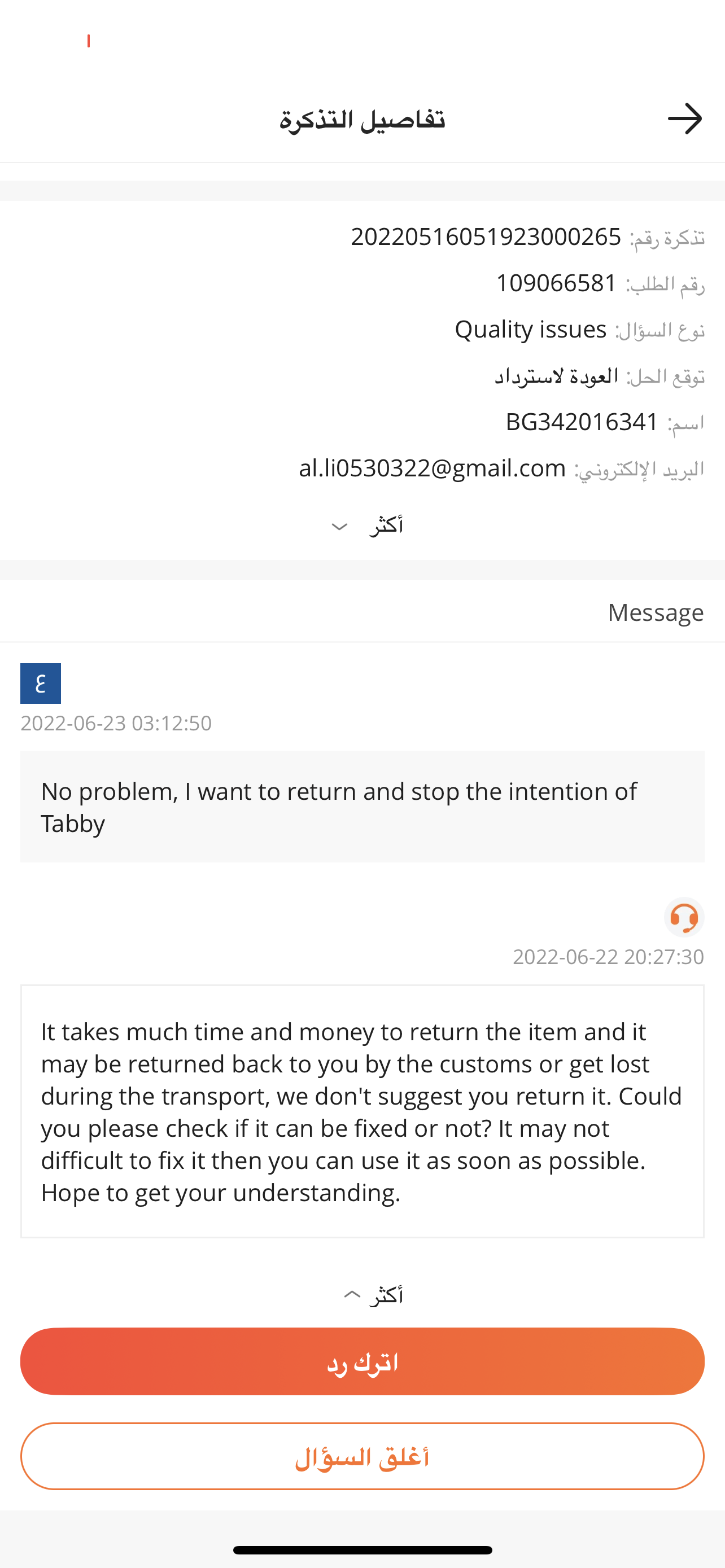The width and height of the screenshot is (725, 1568).
Task: Expand more ticket details under the email
Action: coord(367,525)
